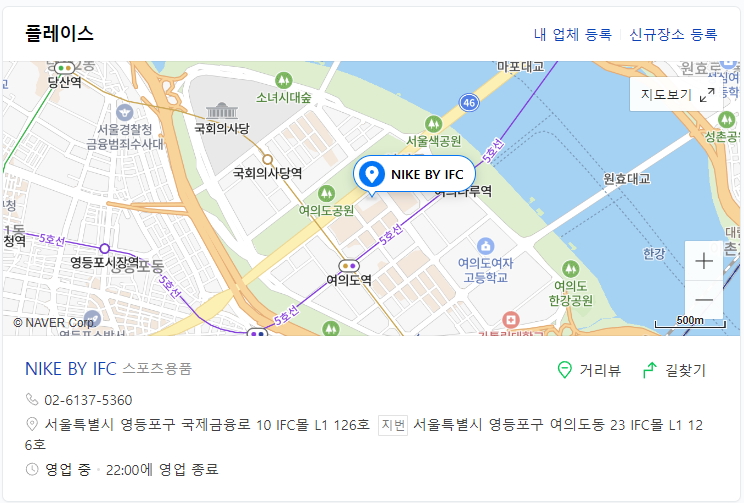Open 내 업체 등록 link
744x503 pixels.
572,34
